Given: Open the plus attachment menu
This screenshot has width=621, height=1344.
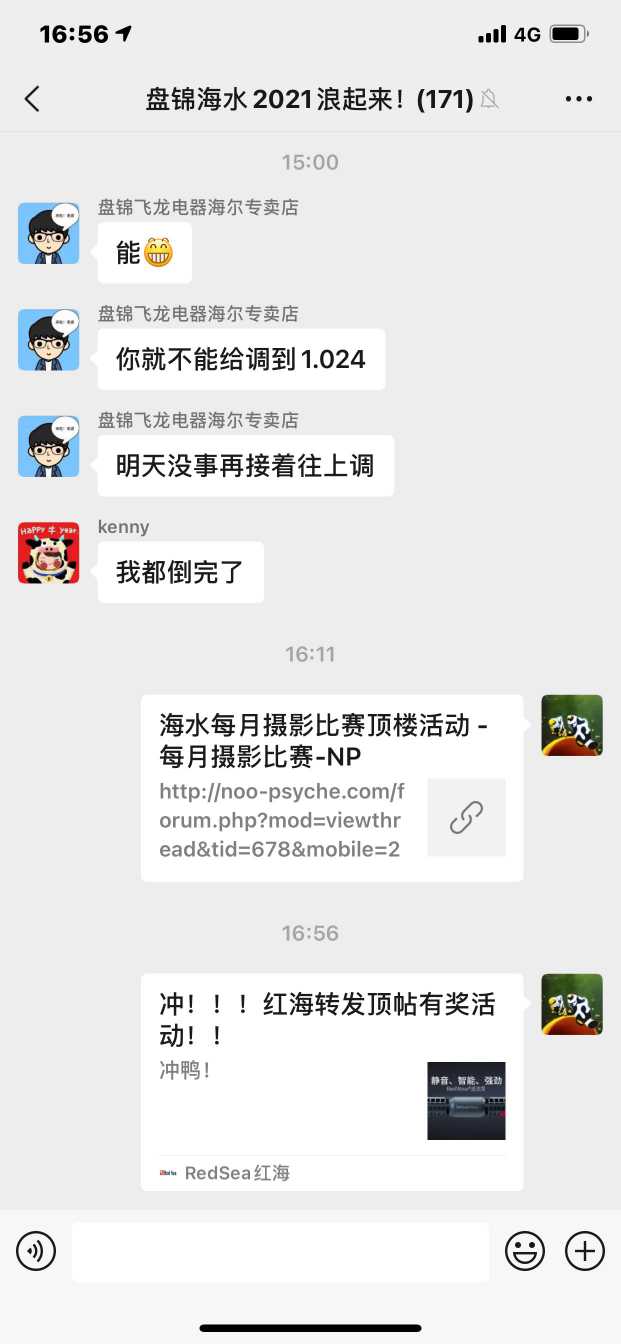Looking at the screenshot, I should [585, 1250].
